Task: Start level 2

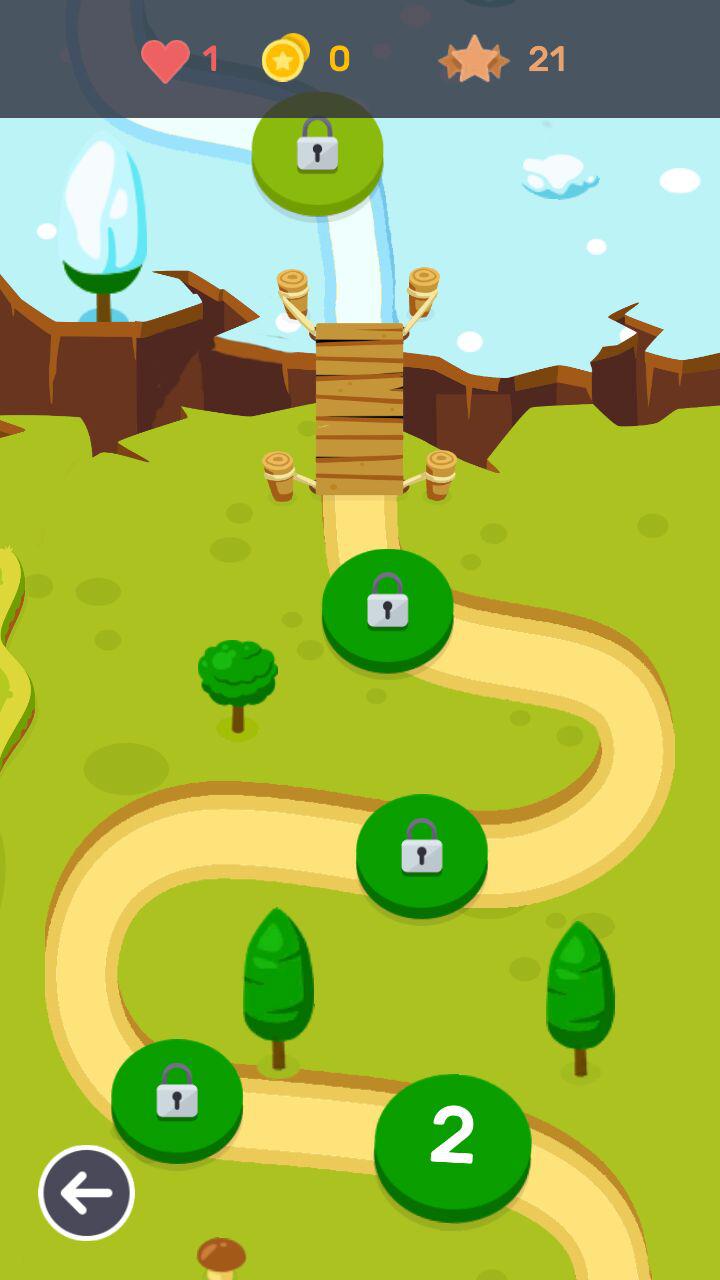Action: pos(452,1140)
